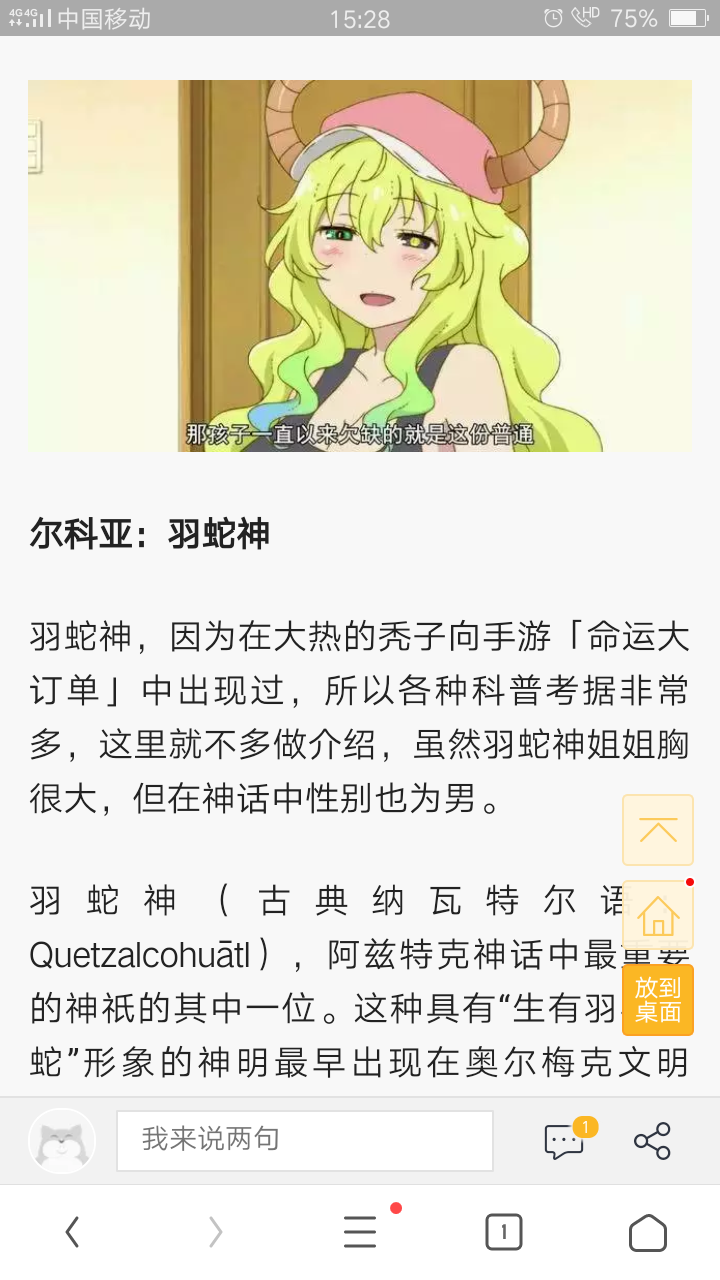This screenshot has height=1280, width=720.
Task: Open homepage via the floating home icon
Action: coord(657,915)
